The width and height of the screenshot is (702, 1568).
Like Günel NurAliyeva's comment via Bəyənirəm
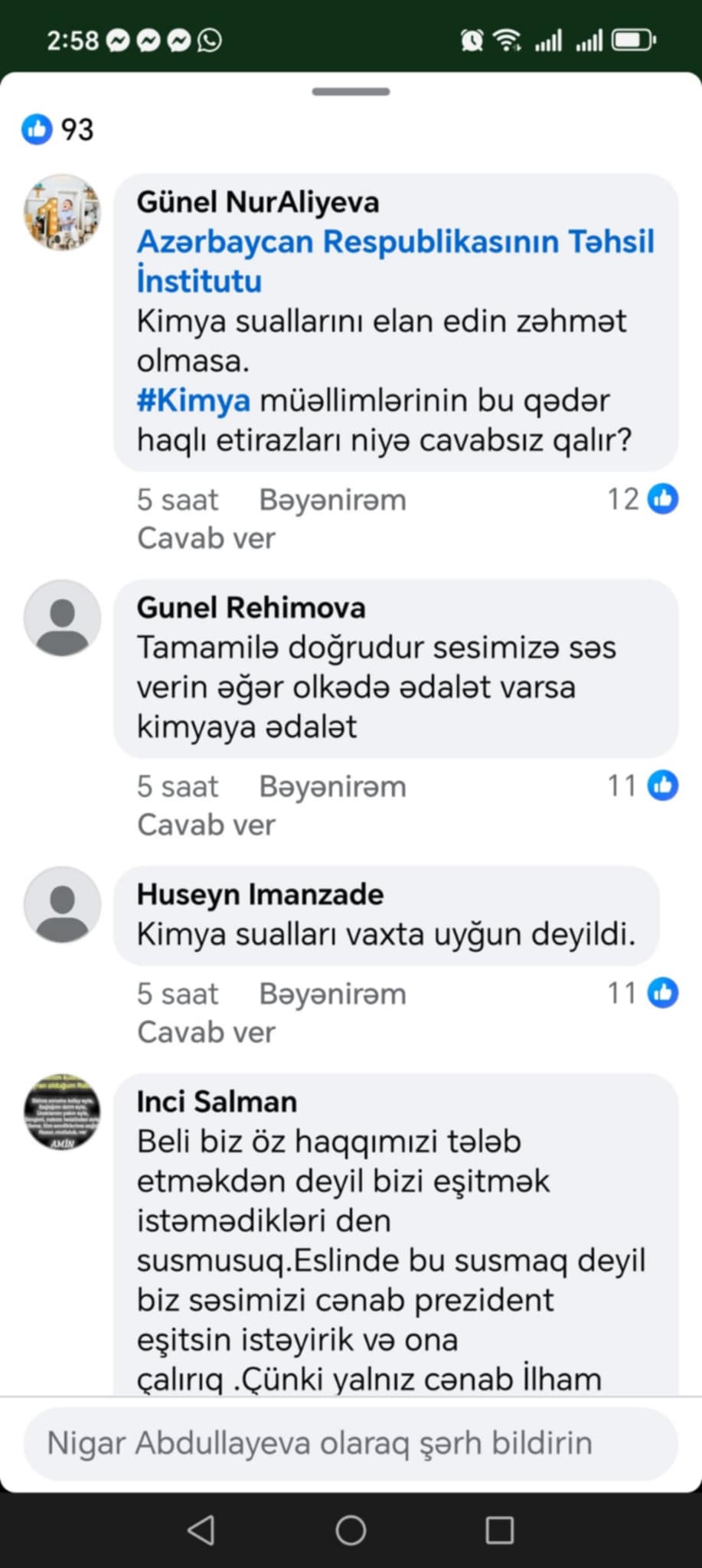pyautogui.click(x=332, y=500)
